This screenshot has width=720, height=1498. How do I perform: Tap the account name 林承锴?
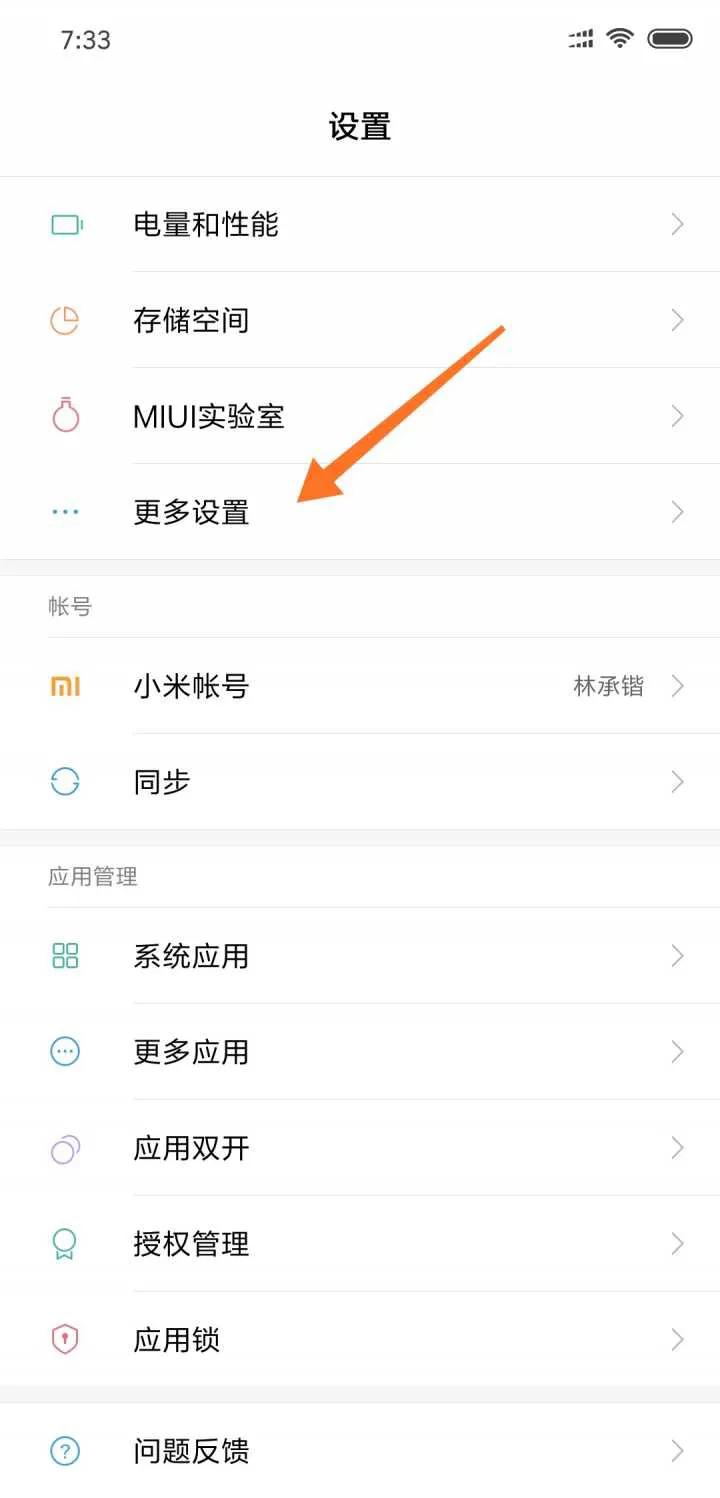[x=608, y=686]
